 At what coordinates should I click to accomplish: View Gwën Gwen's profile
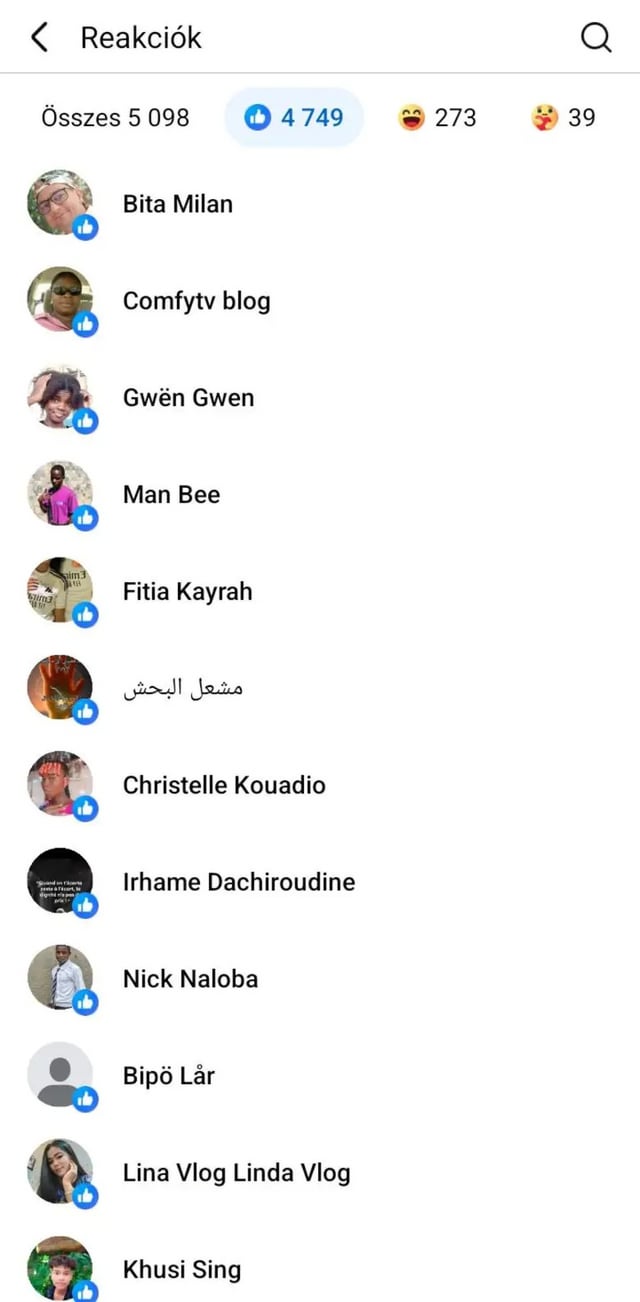tap(188, 398)
